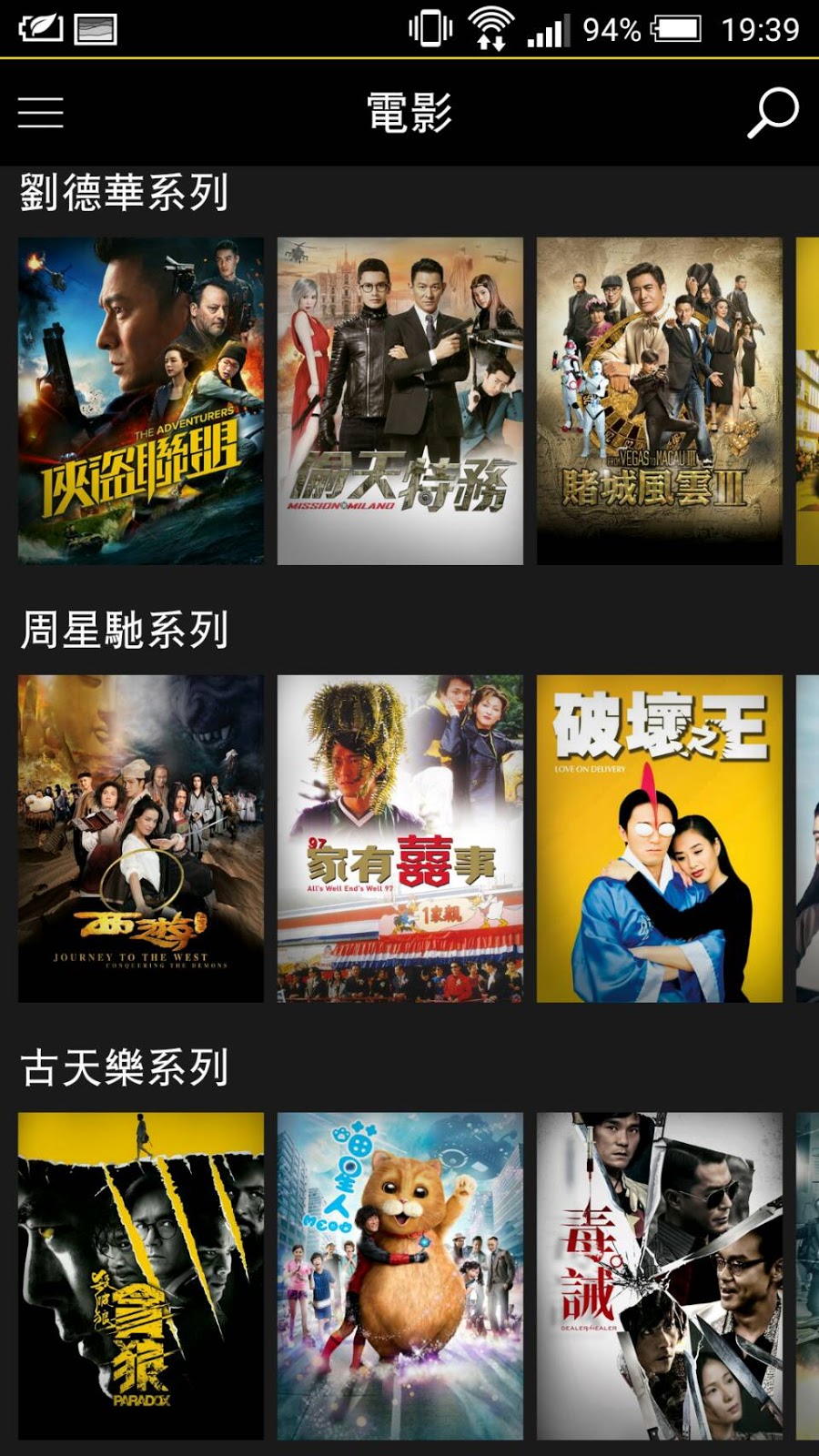The height and width of the screenshot is (1456, 819).
Task: Select the 偷天特務 movie
Action: (x=400, y=400)
